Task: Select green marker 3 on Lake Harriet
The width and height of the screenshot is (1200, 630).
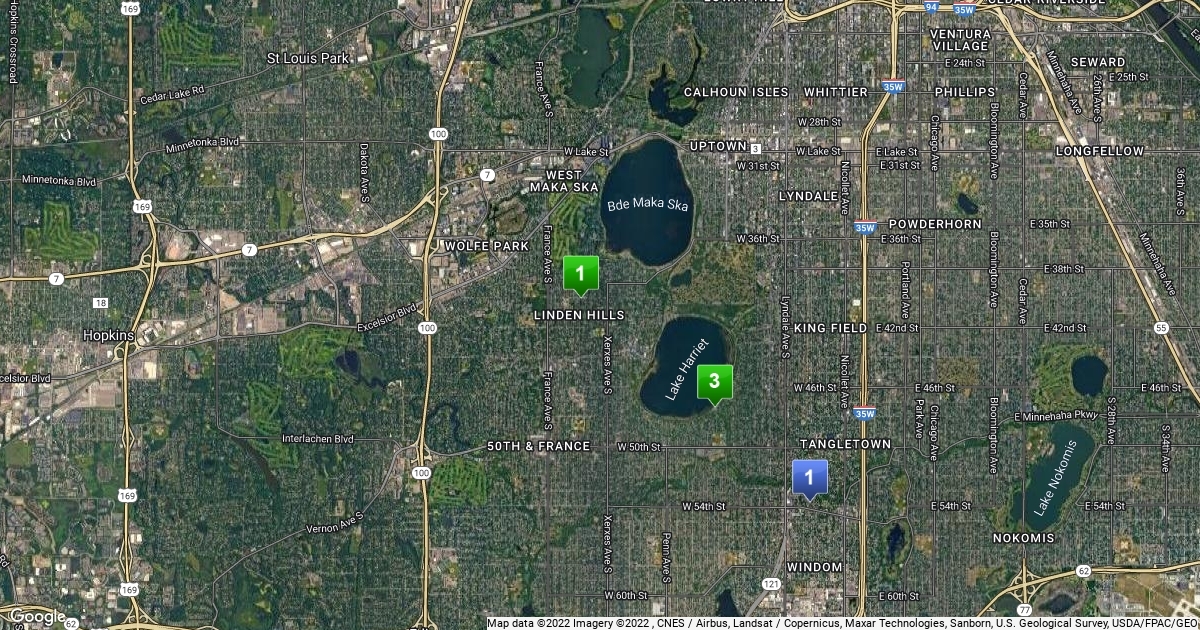Action: coord(714,382)
